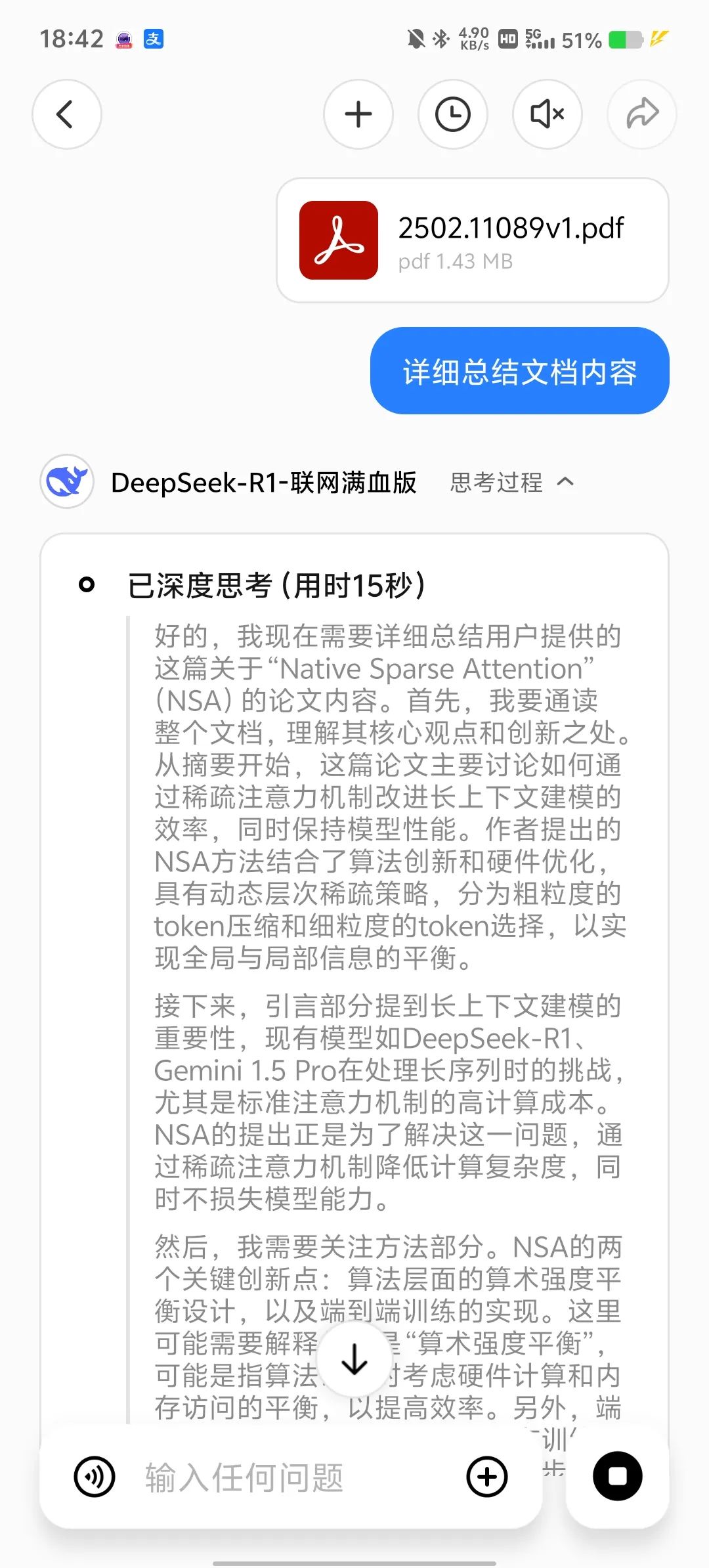
Task: Mute voice playback via the speaker icon
Action: click(547, 114)
